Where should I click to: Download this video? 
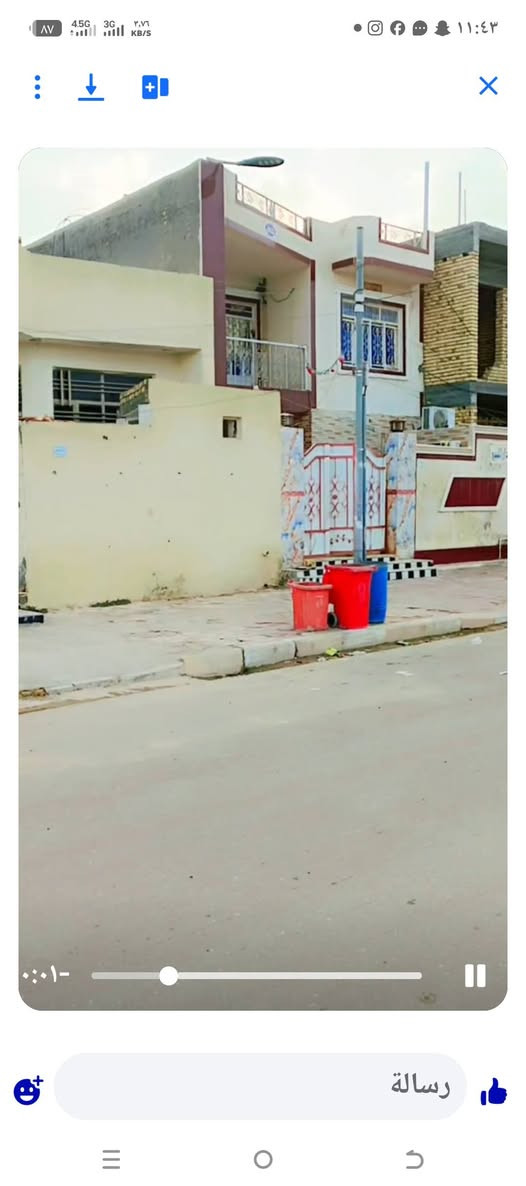coord(91,87)
